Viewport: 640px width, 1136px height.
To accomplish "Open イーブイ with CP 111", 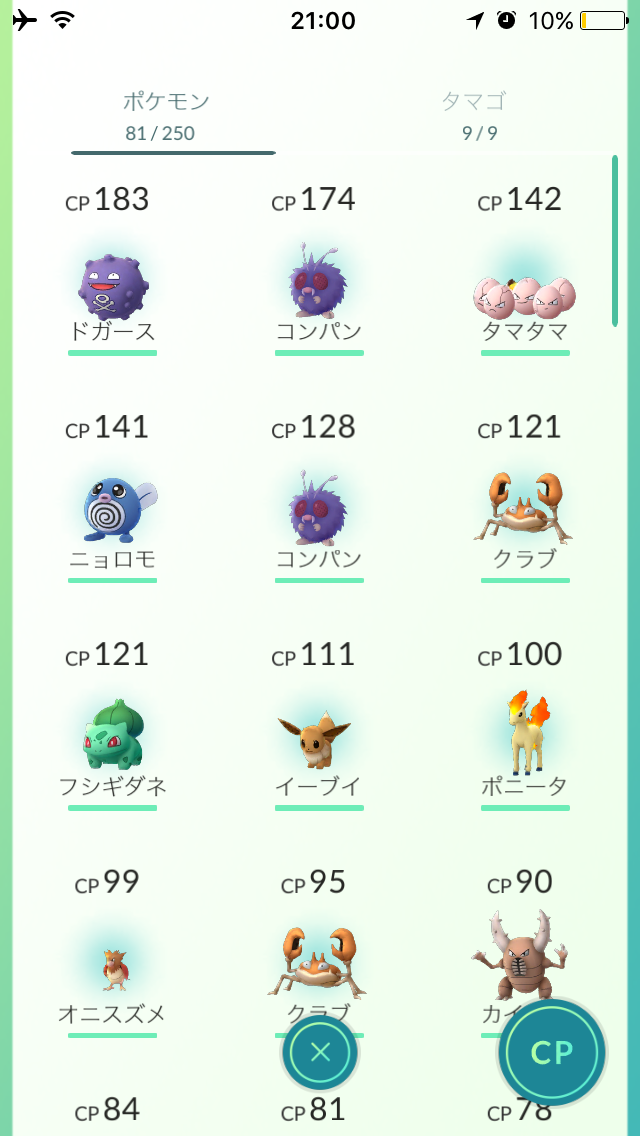I will [319, 741].
